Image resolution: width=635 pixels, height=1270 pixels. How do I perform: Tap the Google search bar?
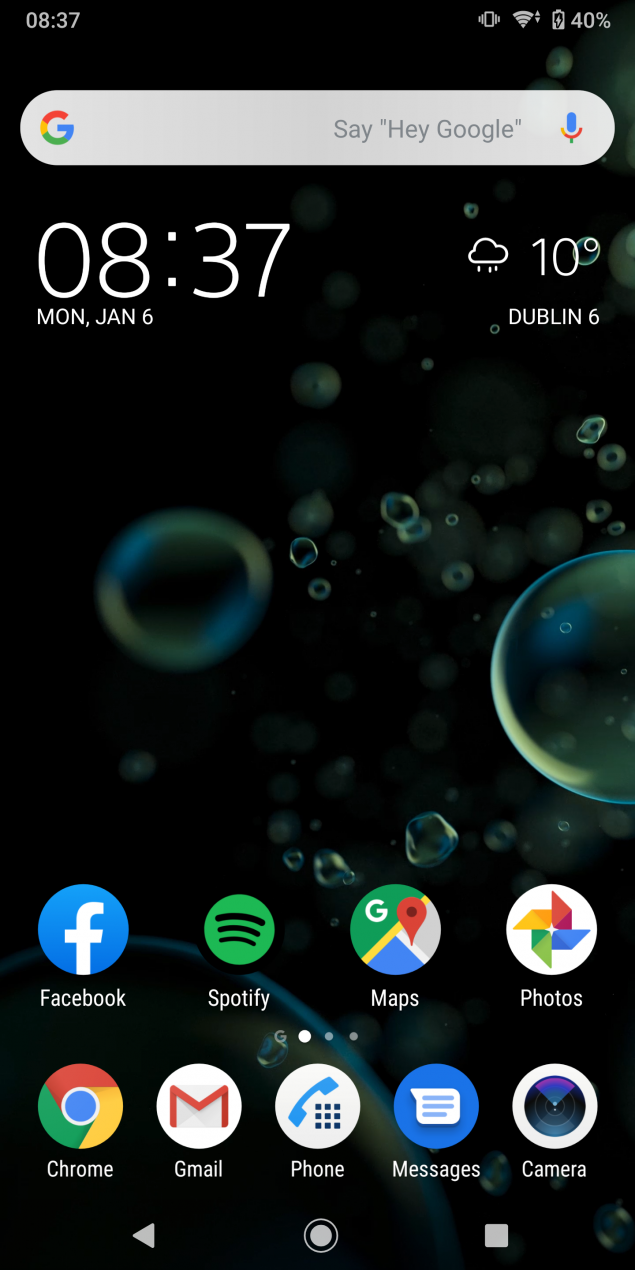(317, 128)
